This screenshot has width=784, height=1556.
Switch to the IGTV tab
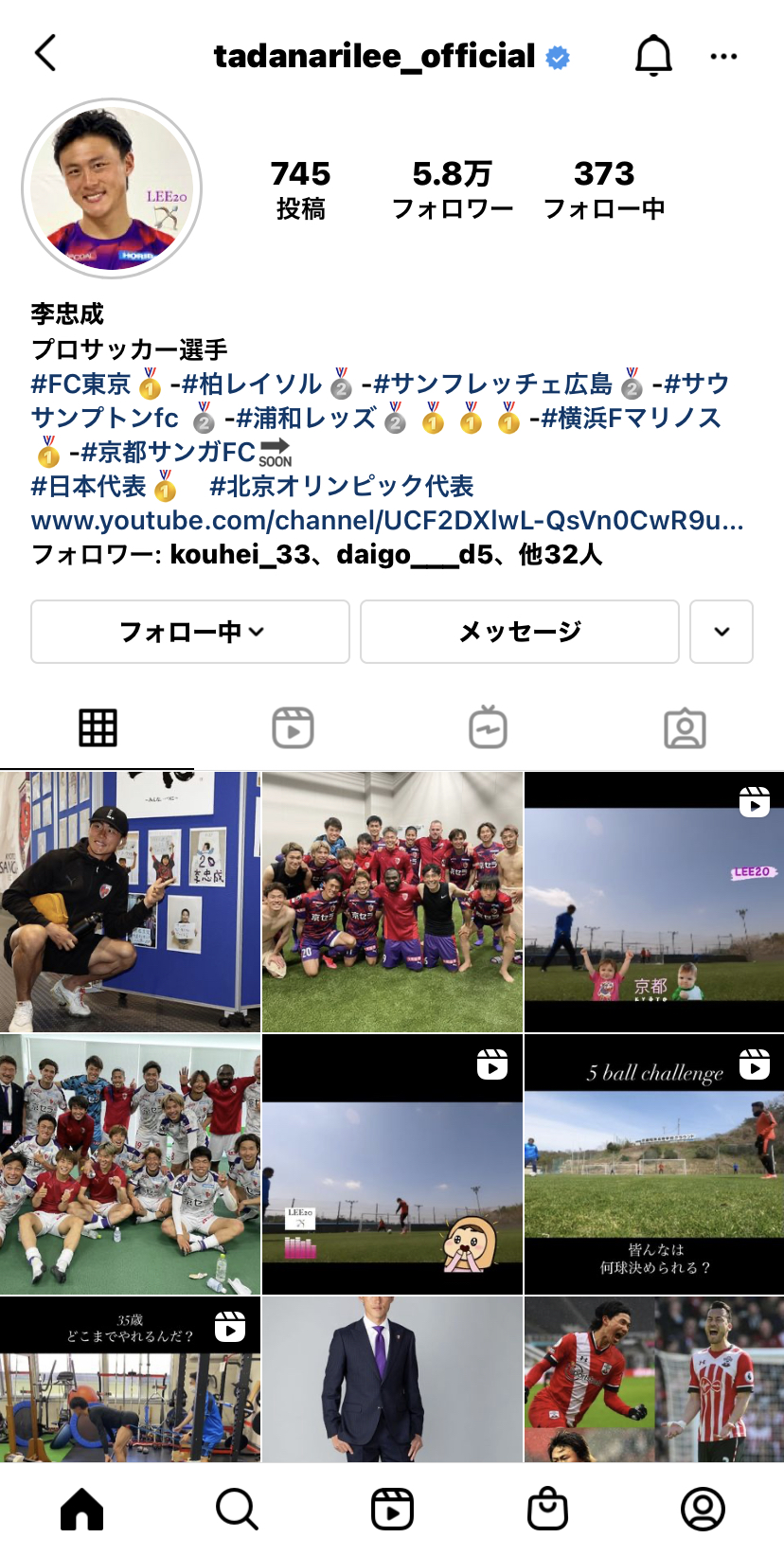pos(488,728)
